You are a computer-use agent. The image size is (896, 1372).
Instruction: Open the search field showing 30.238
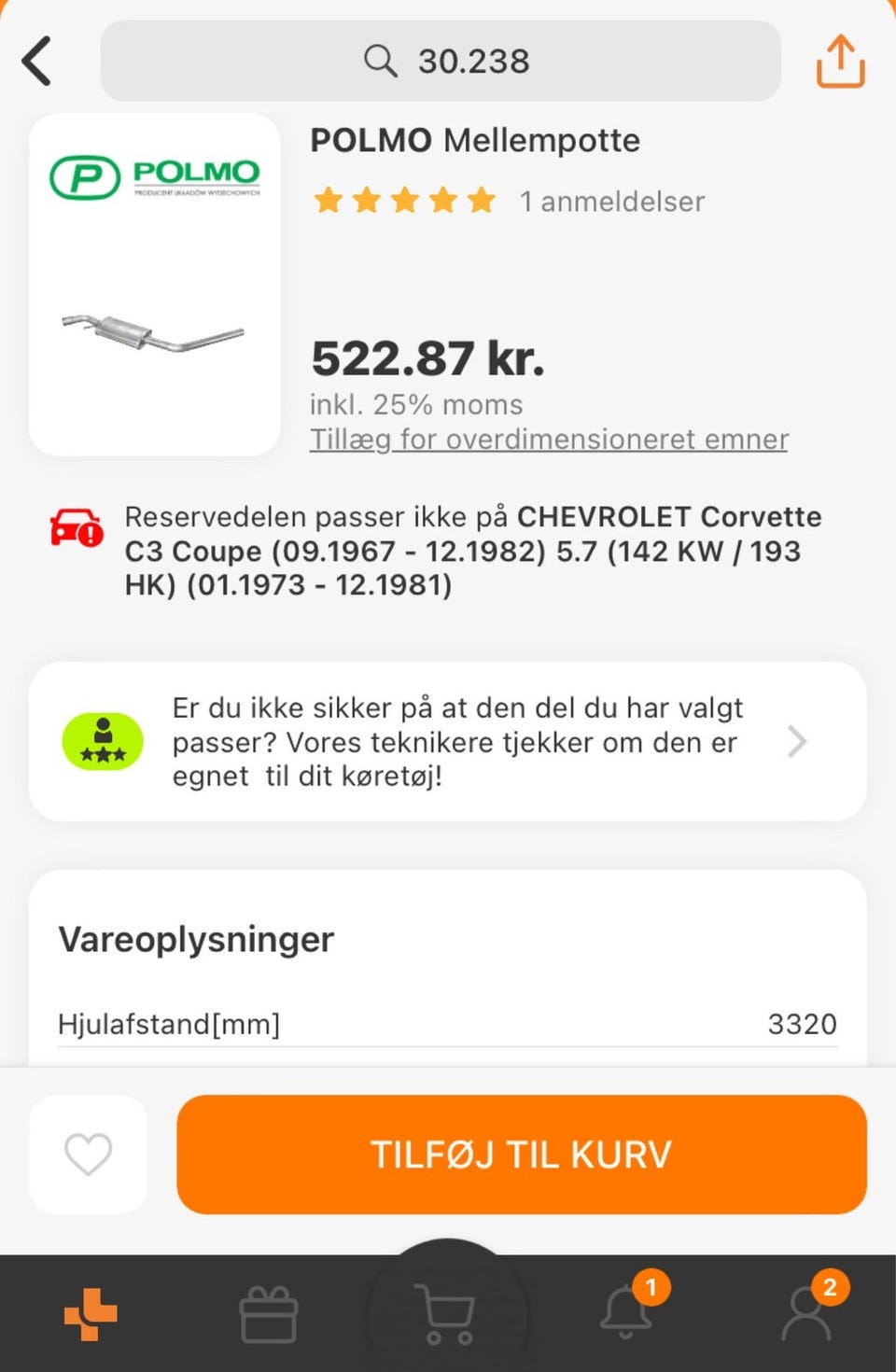[x=441, y=62]
